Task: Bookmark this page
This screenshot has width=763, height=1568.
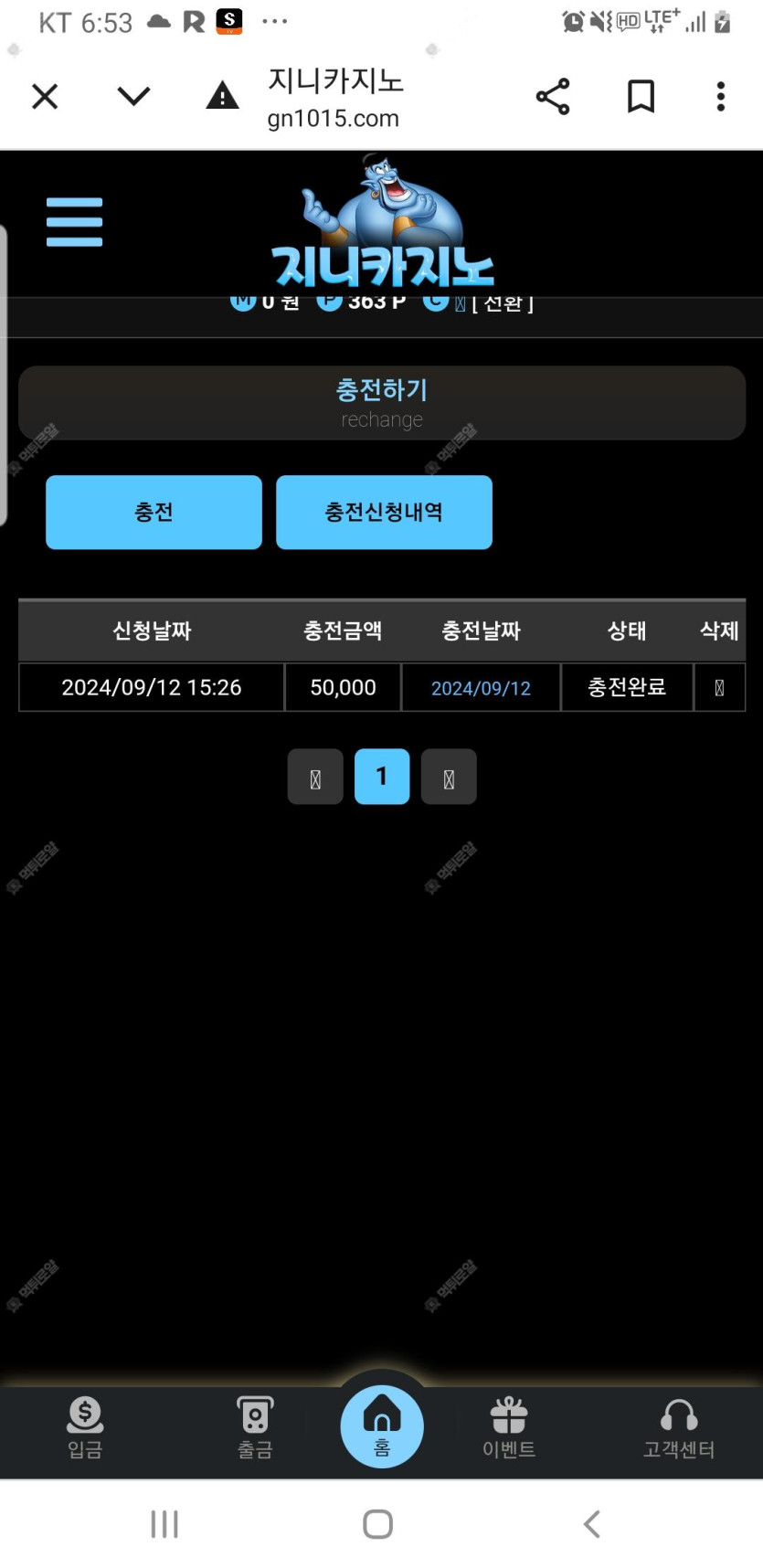Action: 641,96
